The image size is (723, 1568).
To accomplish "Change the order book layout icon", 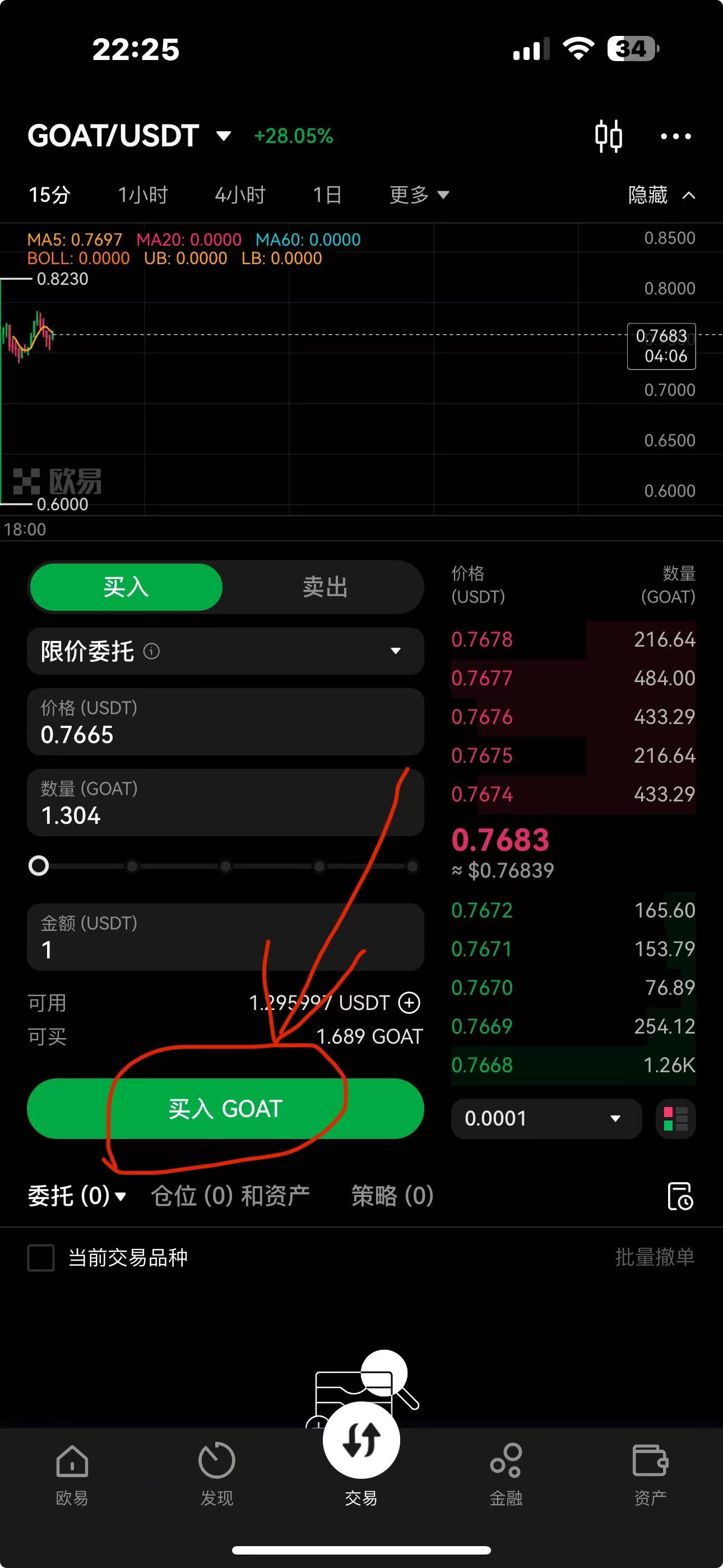I will (x=675, y=1118).
